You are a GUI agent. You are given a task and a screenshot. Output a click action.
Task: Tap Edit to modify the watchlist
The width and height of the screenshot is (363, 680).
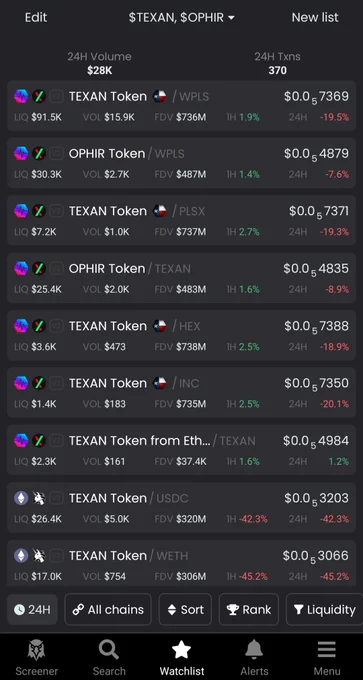(36, 17)
